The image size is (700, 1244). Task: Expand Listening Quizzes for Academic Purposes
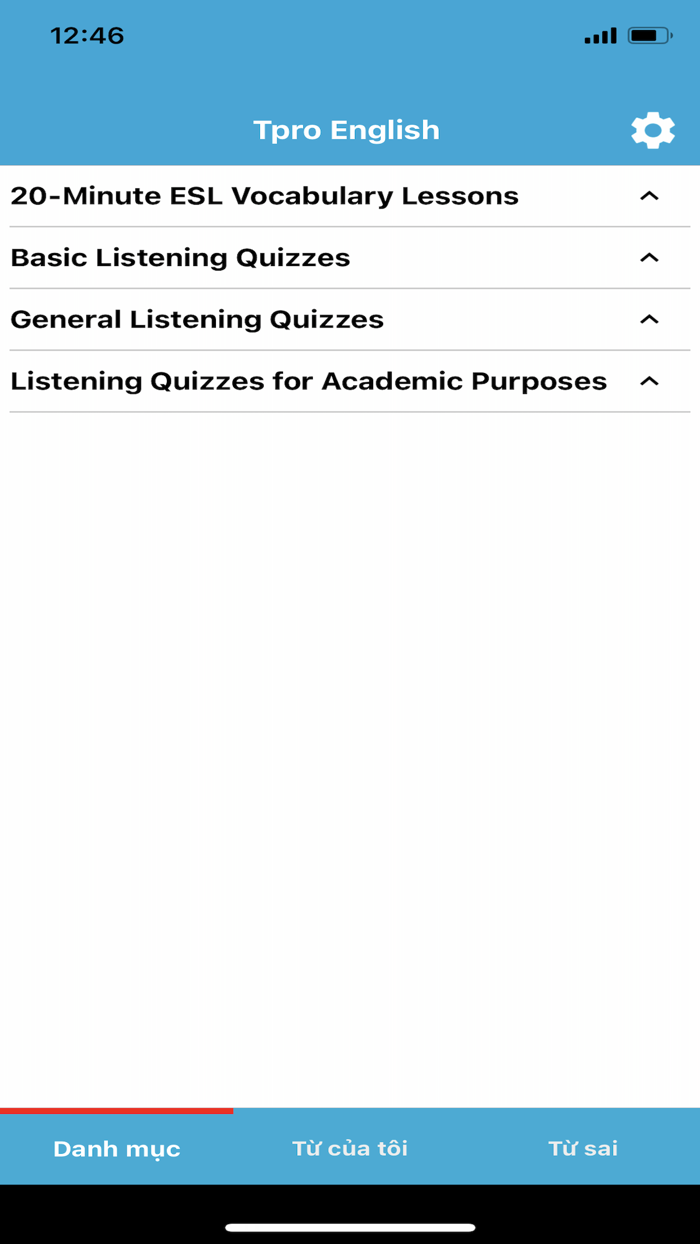649,381
